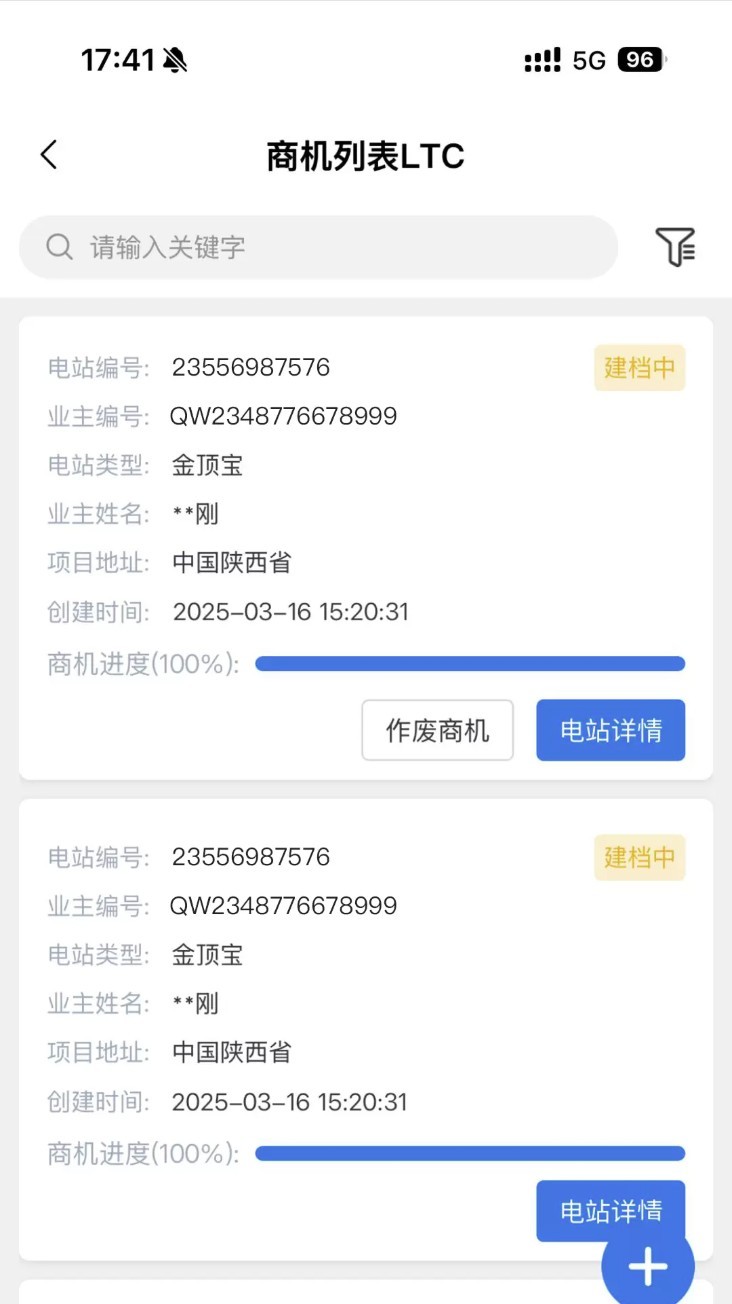Open 电站详情 on the first card
732x1304 pixels.
point(610,730)
